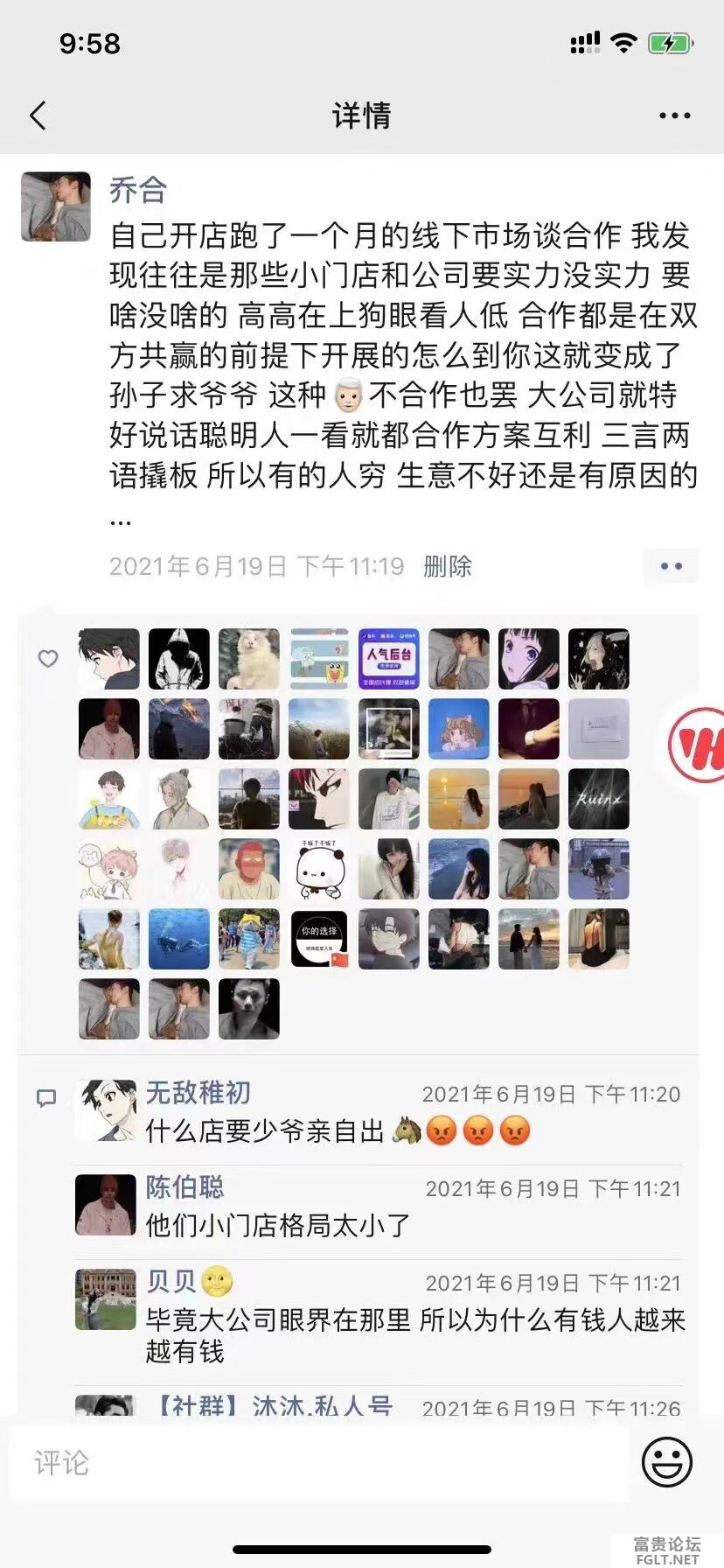The width and height of the screenshot is (724, 1568).
Task: Open 乔合's profile avatar
Action: coord(56,206)
